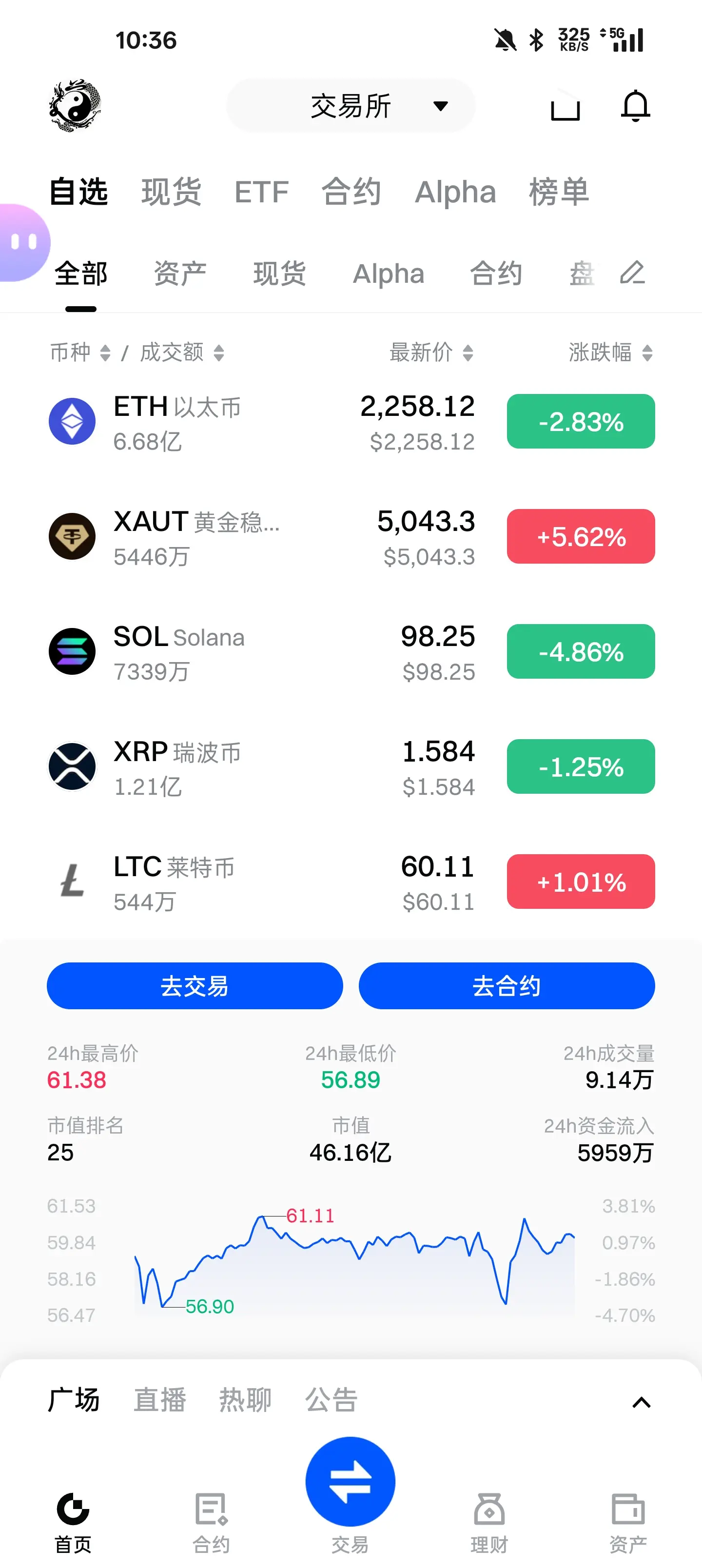Switch to the 现货 top tab
702x1568 pixels.
tap(171, 193)
